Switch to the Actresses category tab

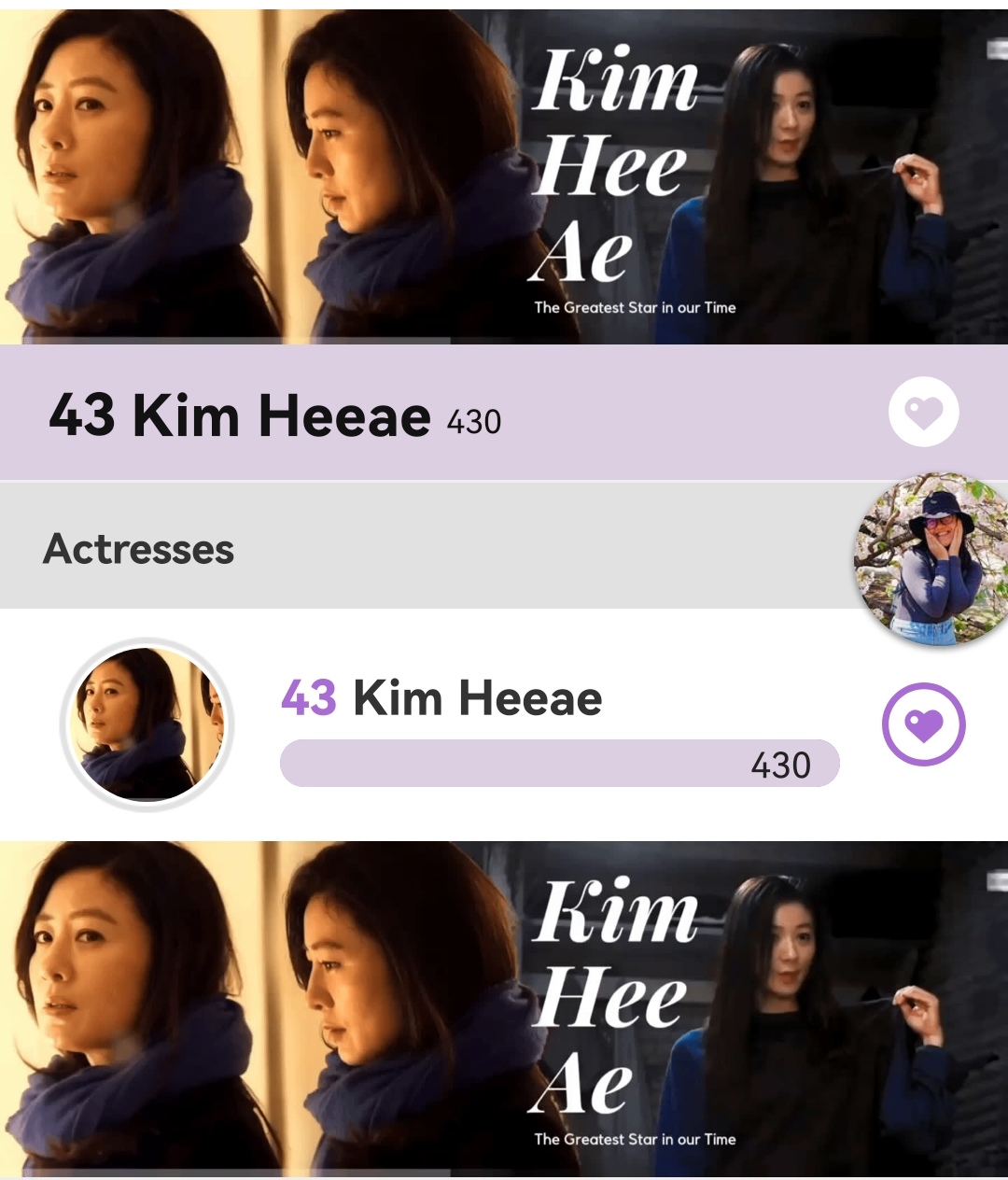(x=138, y=549)
